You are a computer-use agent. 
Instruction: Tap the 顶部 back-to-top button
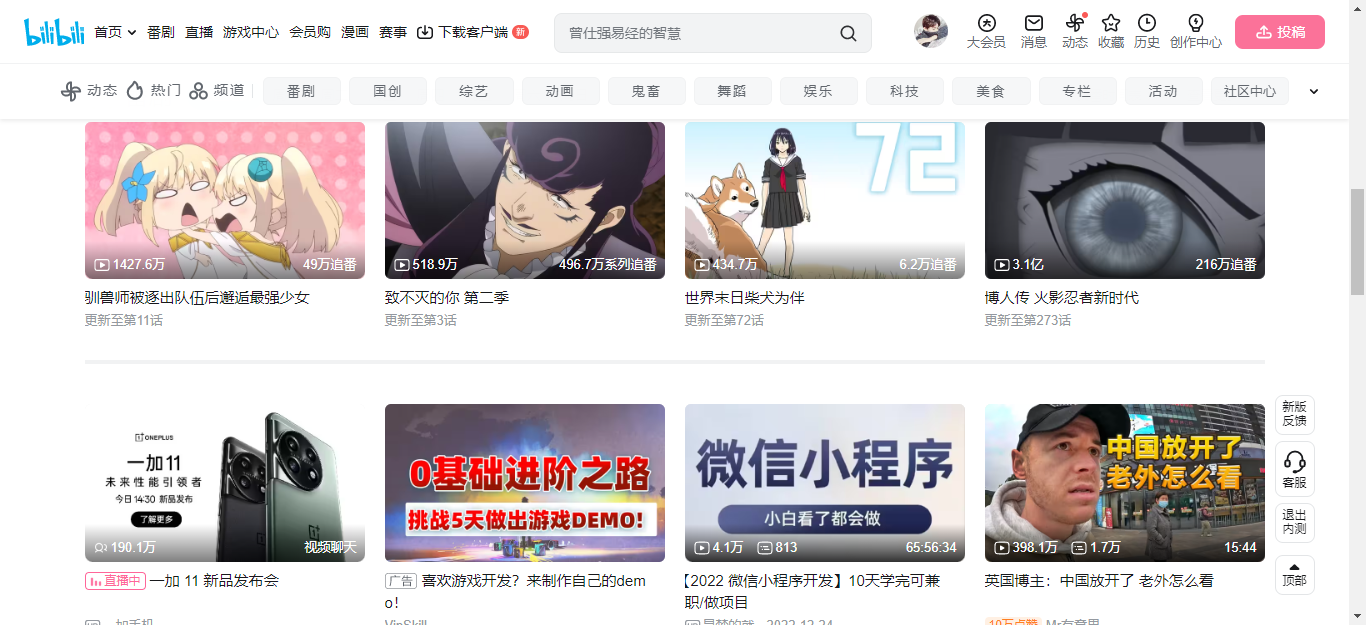pos(1294,574)
